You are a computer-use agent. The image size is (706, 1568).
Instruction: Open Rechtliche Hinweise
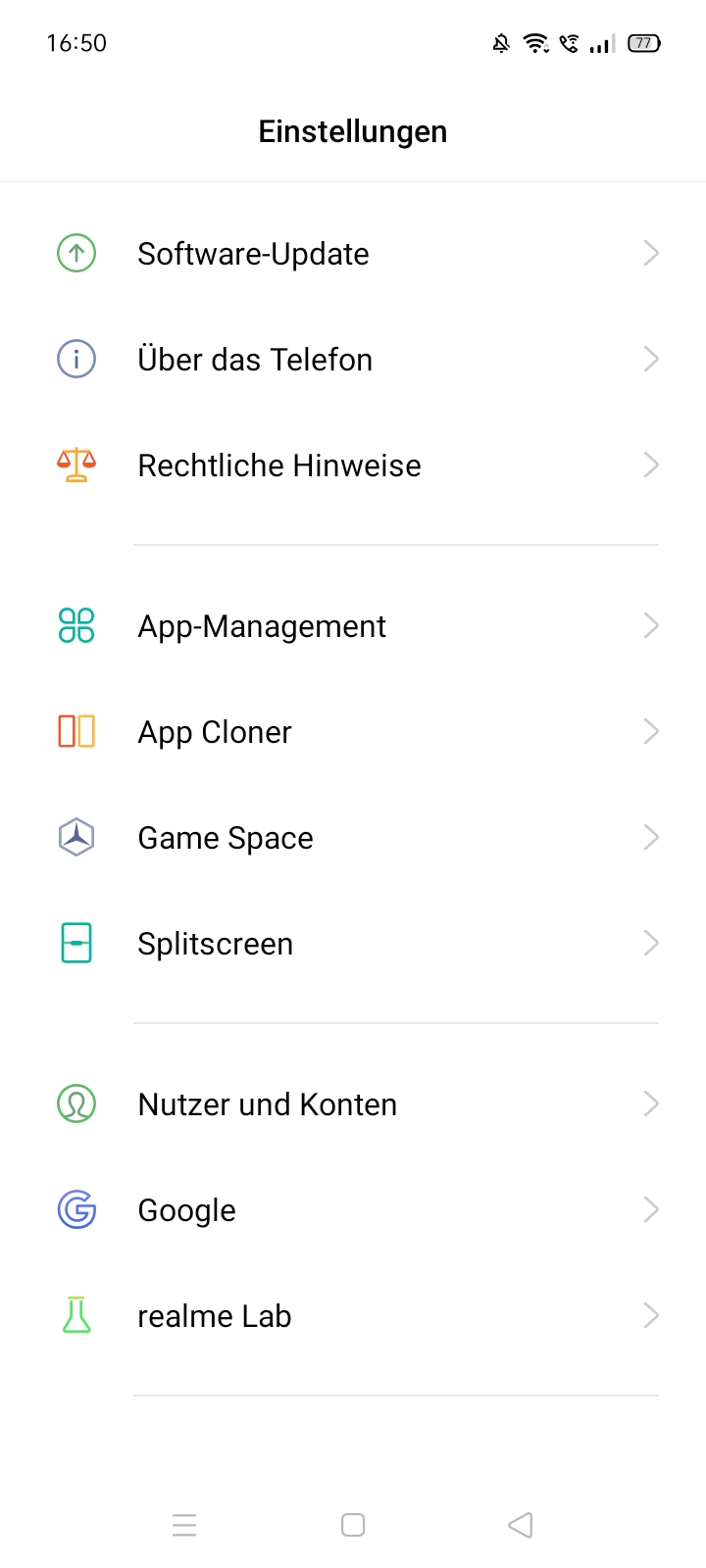(353, 465)
